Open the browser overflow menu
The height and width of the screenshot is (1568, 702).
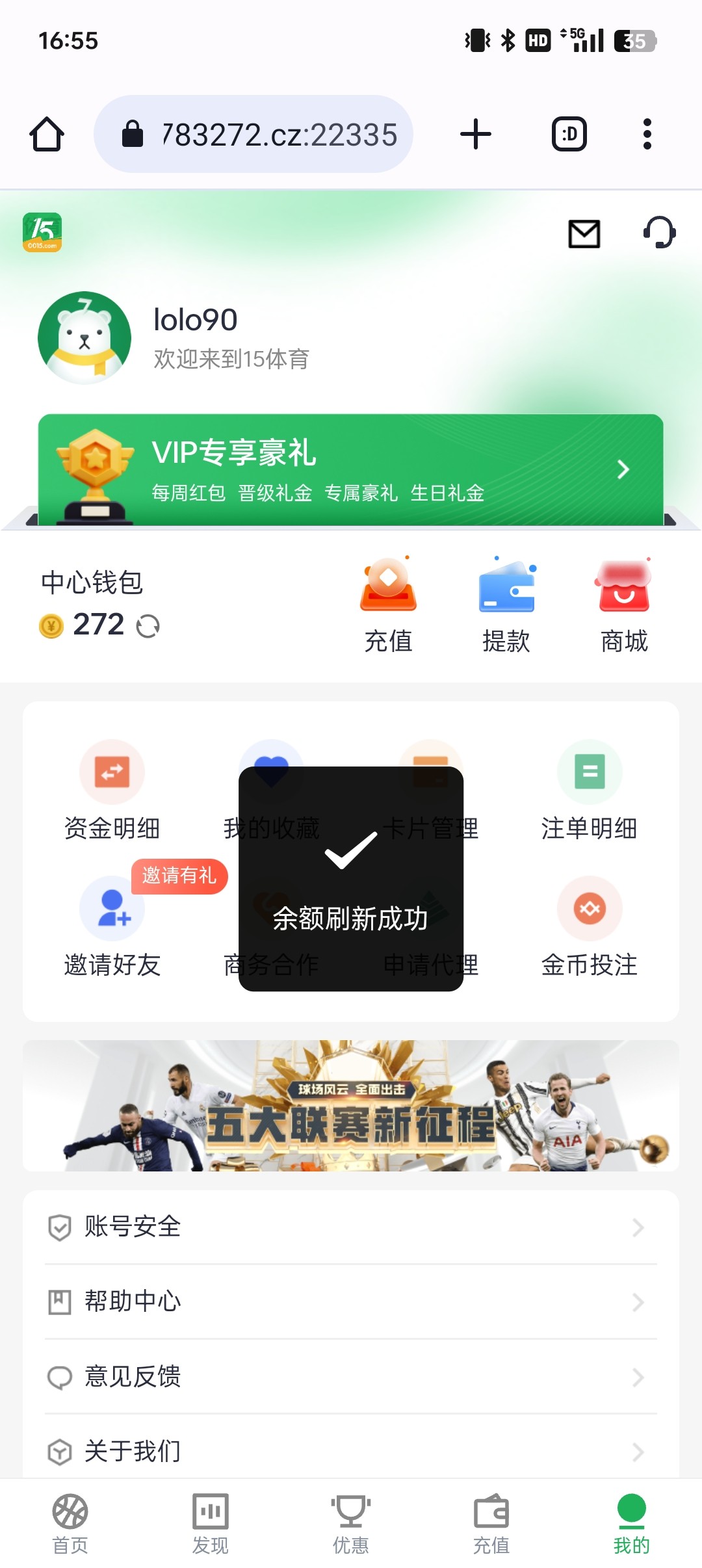click(647, 135)
